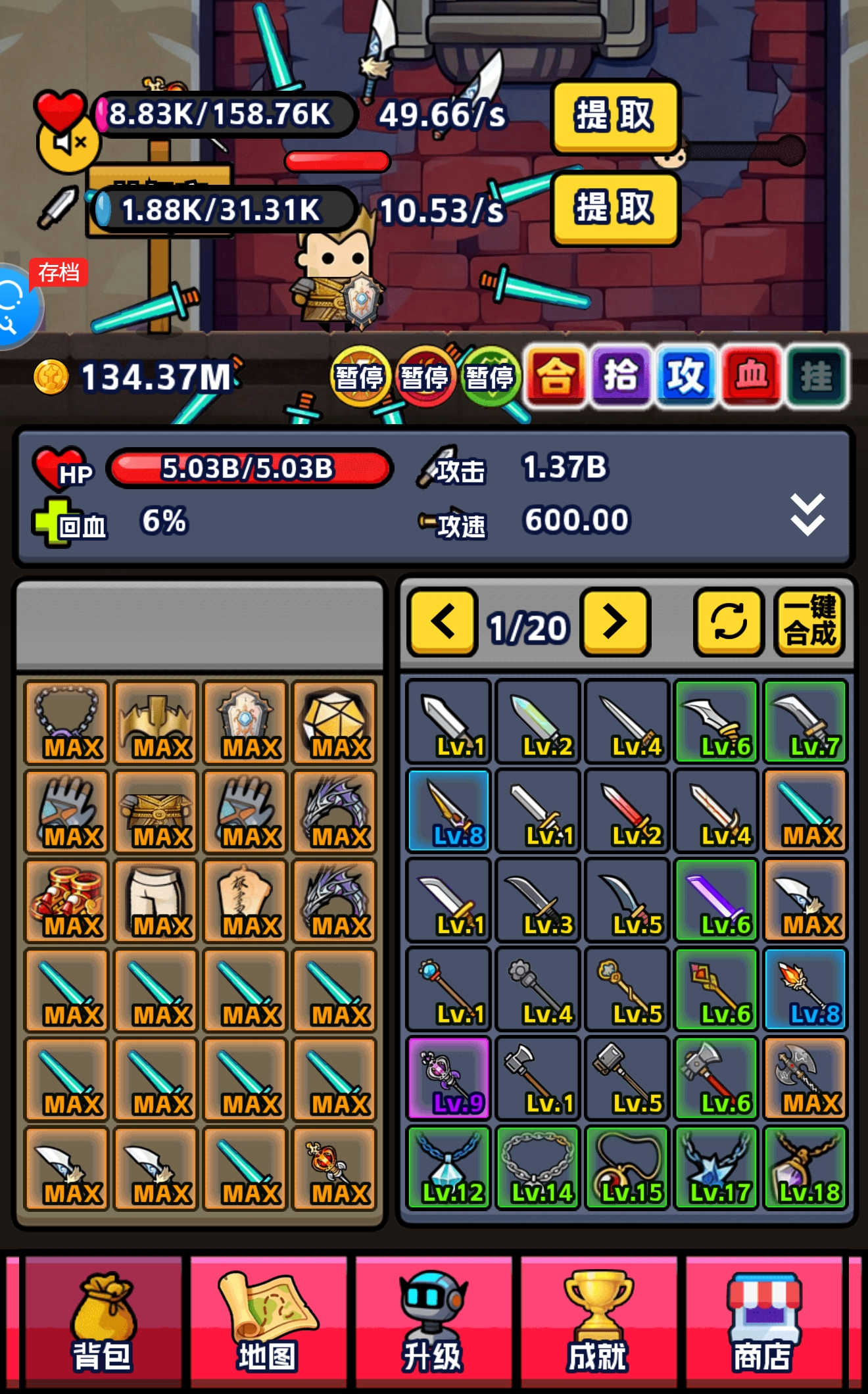Toggle the red 血 health button
Image resolution: width=868 pixels, height=1394 pixels.
click(x=751, y=377)
